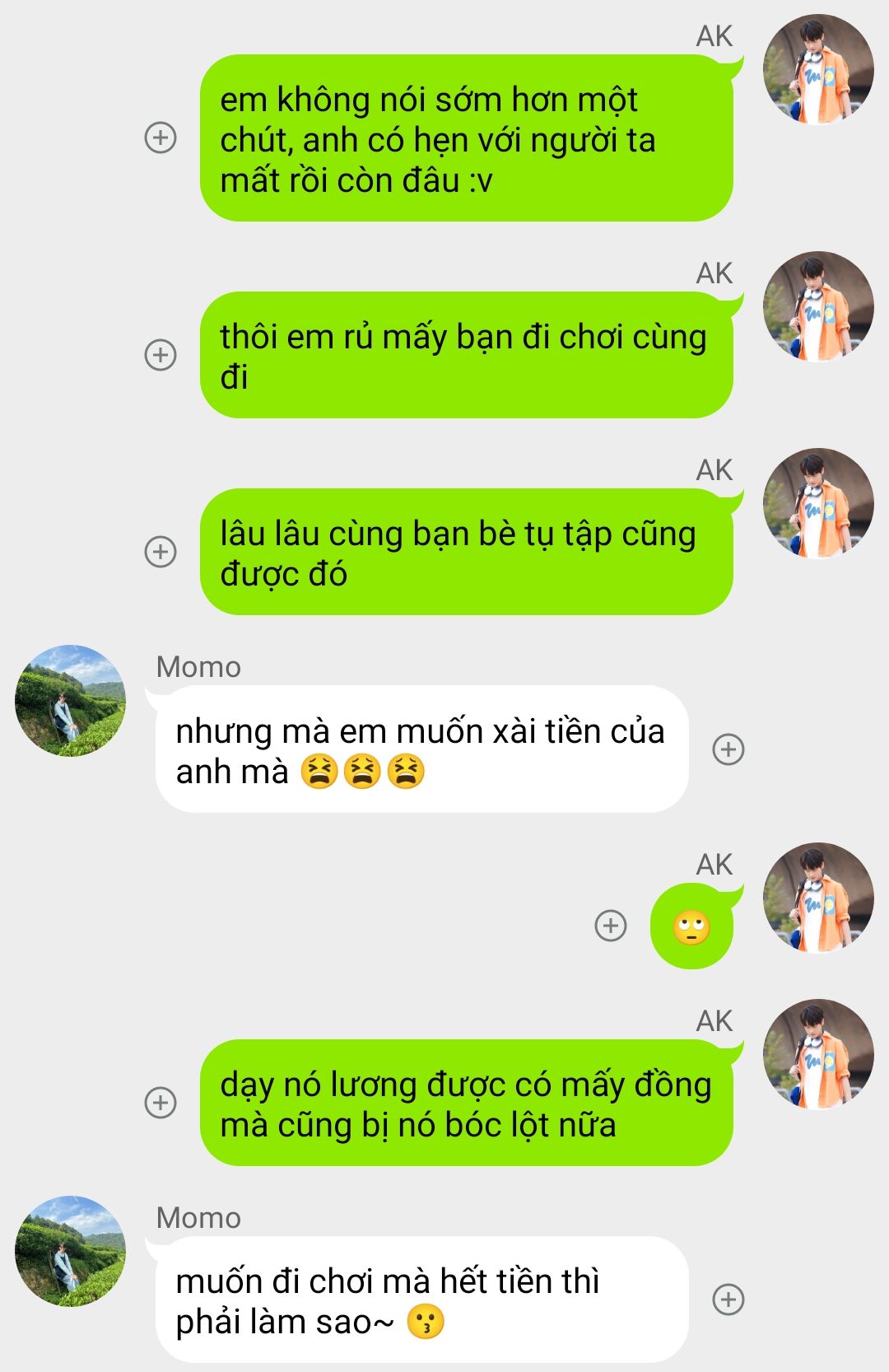Tap plus icon beside "thôi em rủ mấy bạn" message
The width and height of the screenshot is (889, 1372).
coord(161,355)
